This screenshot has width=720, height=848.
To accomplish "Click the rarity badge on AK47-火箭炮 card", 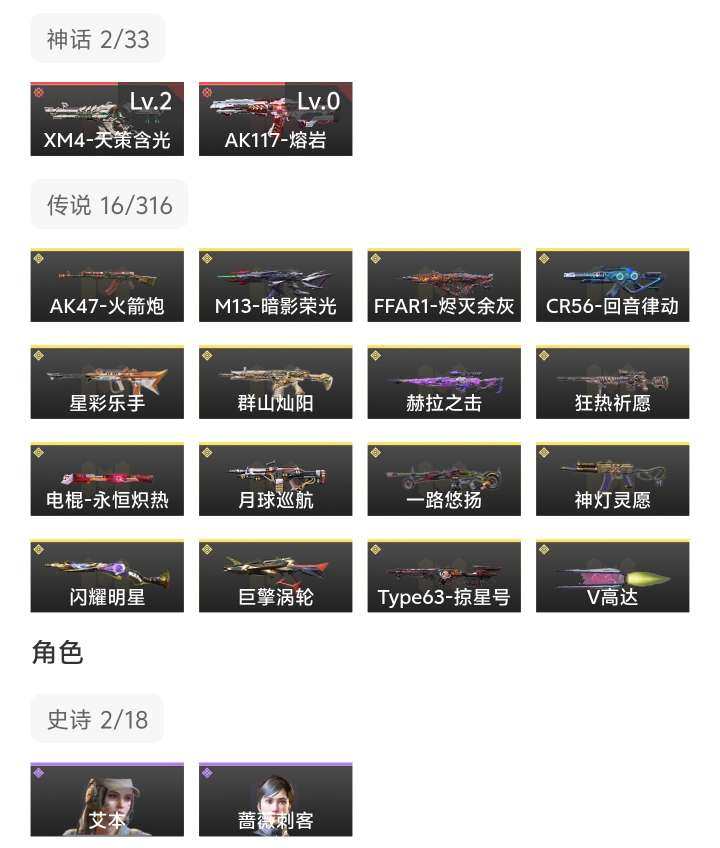I will pos(40,259).
